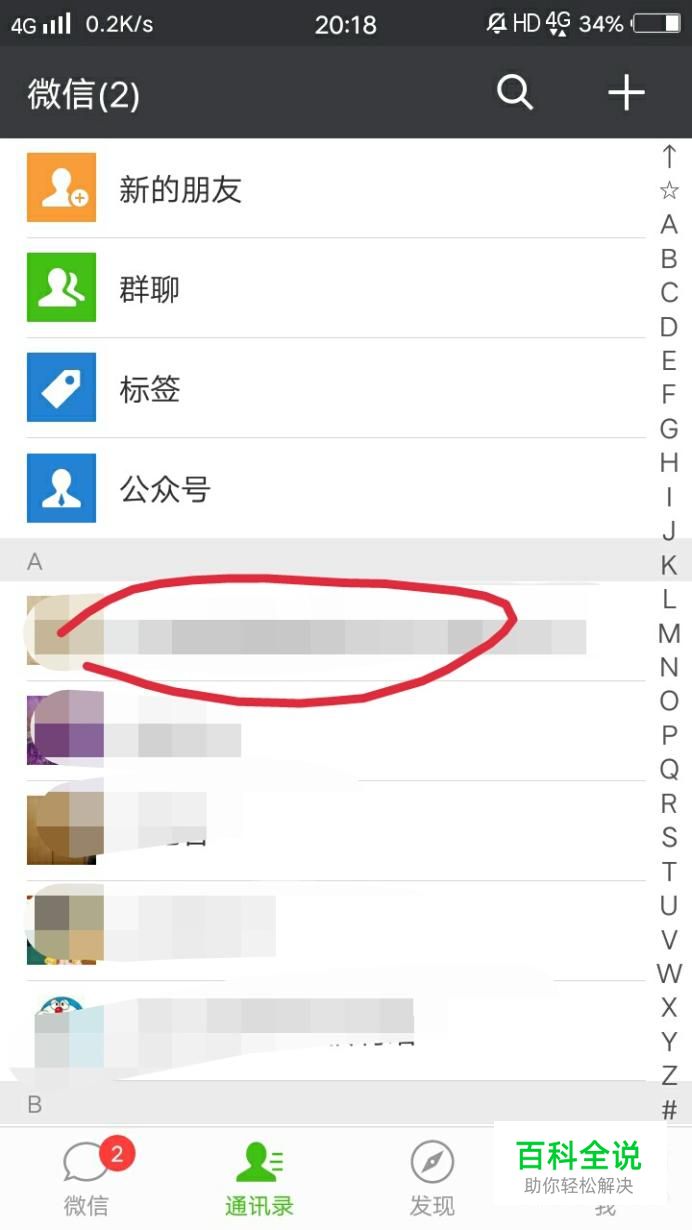Open 新的朋友 (New Friends)
Screen dimensions: 692x1230
(330, 188)
